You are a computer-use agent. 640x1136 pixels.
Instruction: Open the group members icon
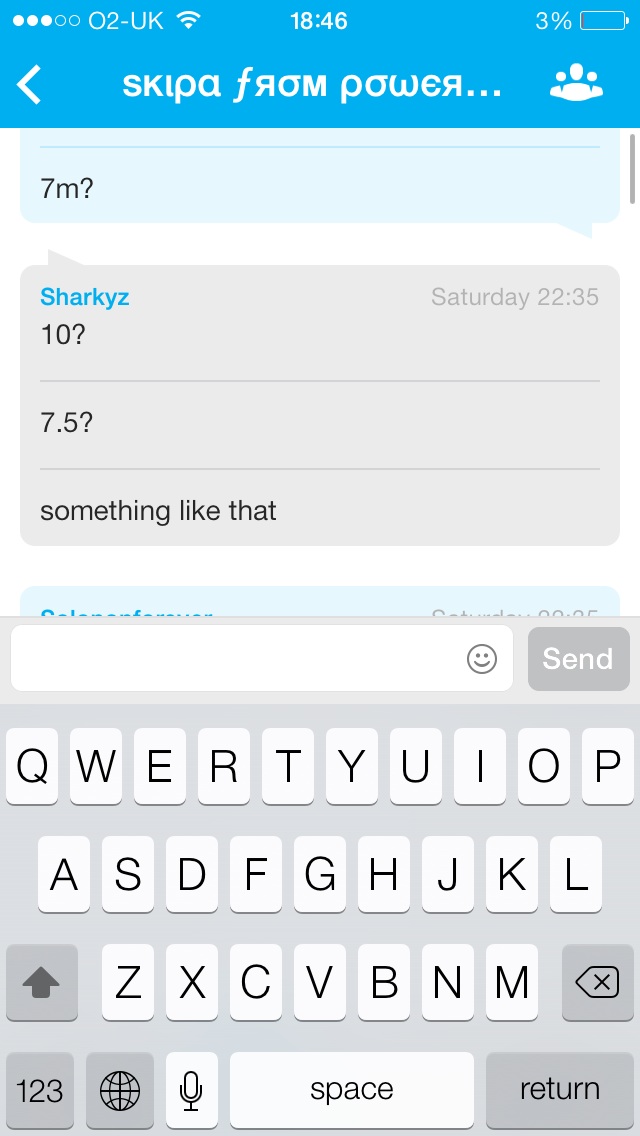[577, 84]
